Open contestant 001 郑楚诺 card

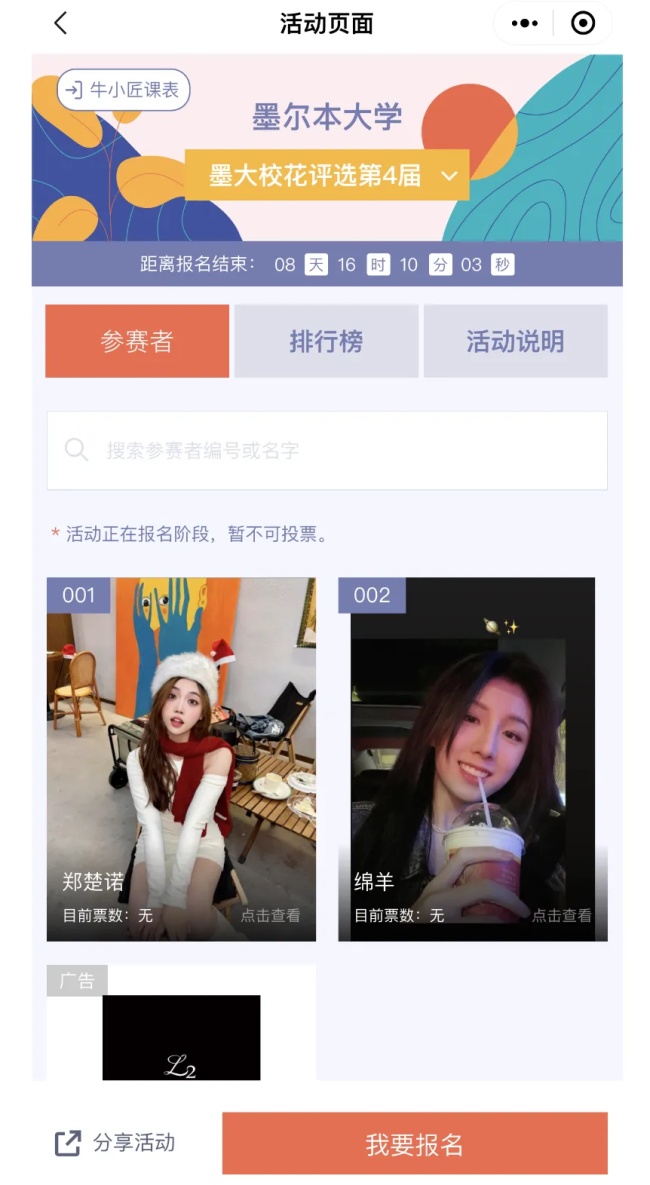(181, 759)
